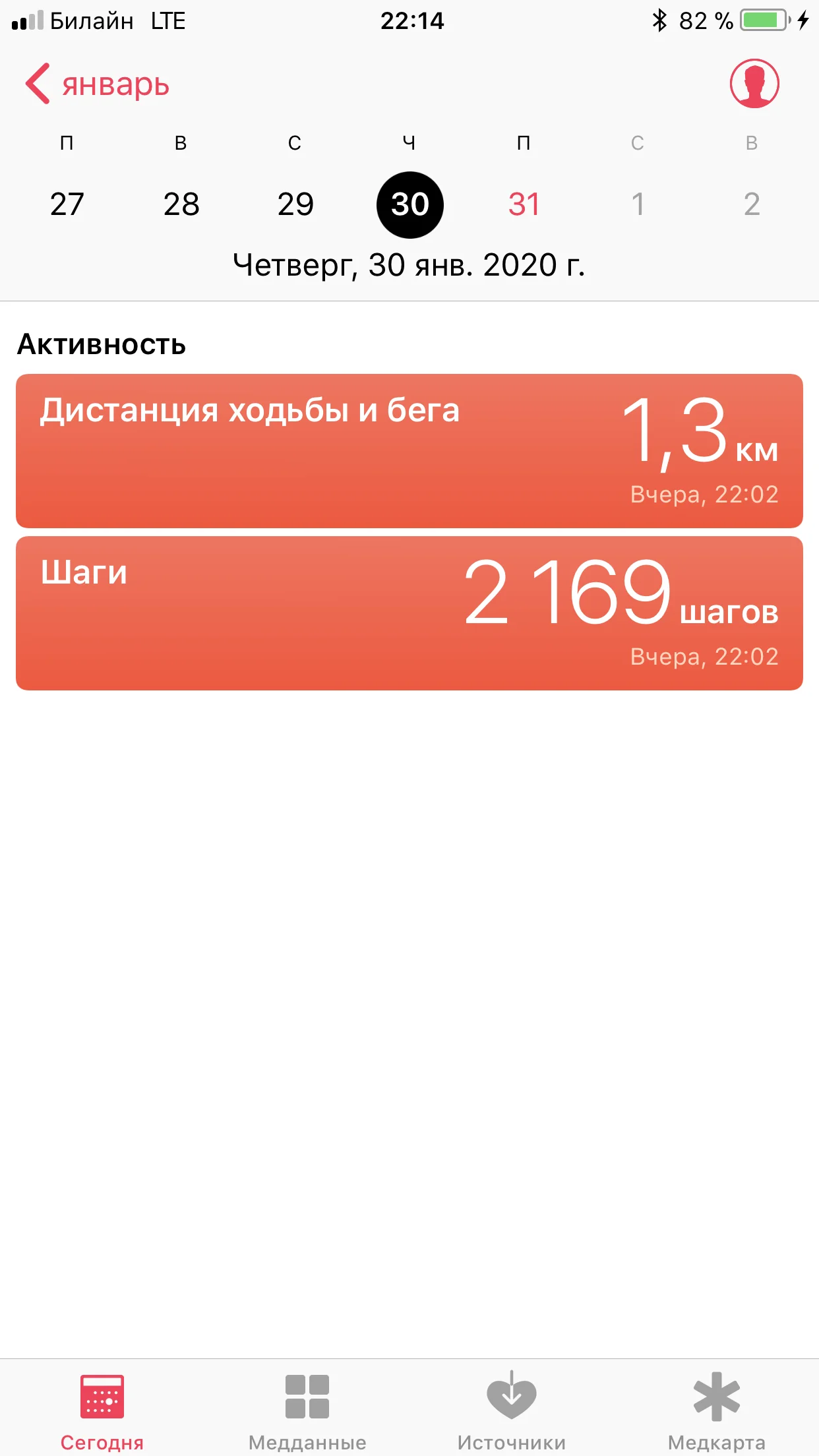
Task: Select date 28 in the week strip
Action: point(181,204)
